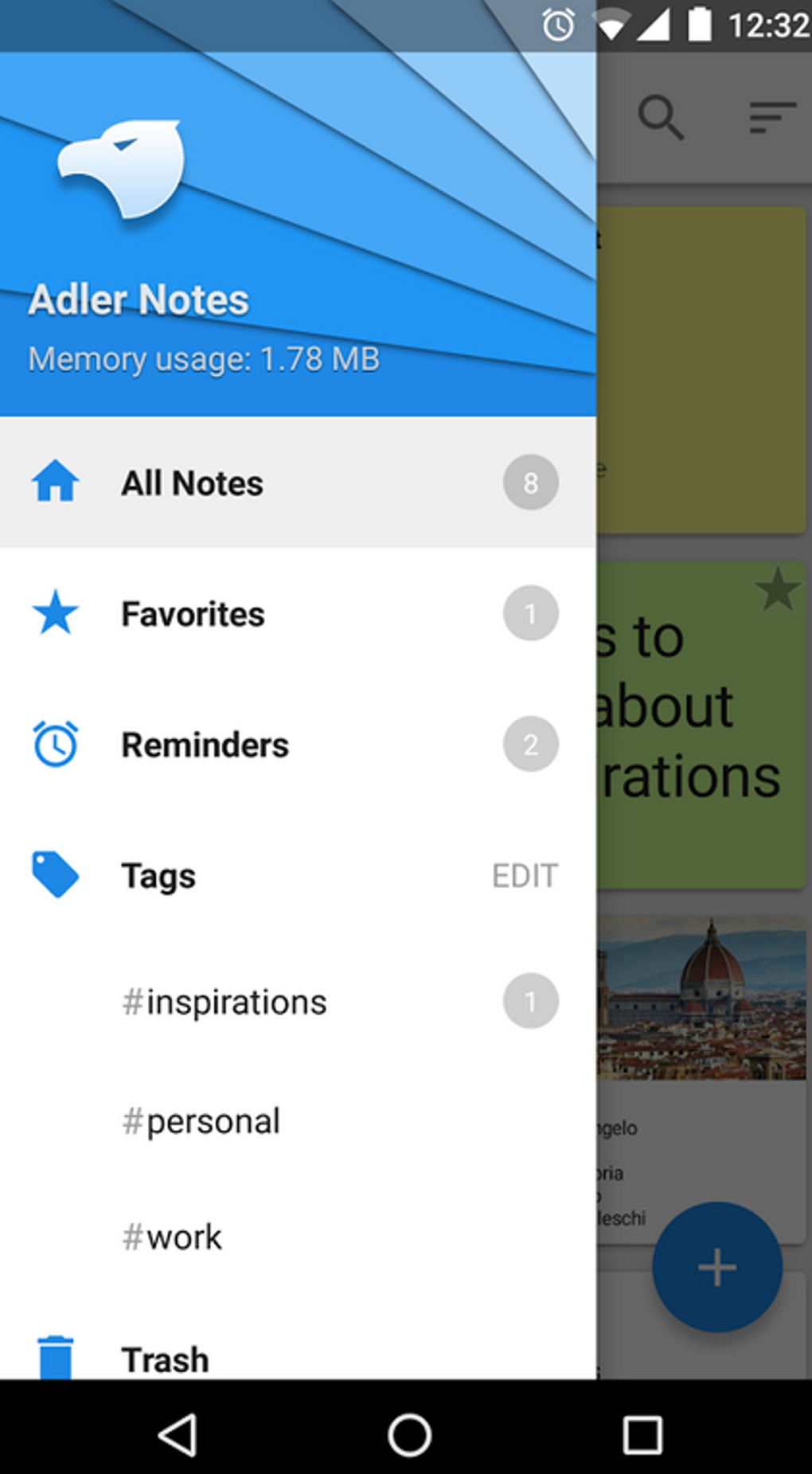
Task: Open Reminders via the alarm clock icon
Action: (56, 744)
